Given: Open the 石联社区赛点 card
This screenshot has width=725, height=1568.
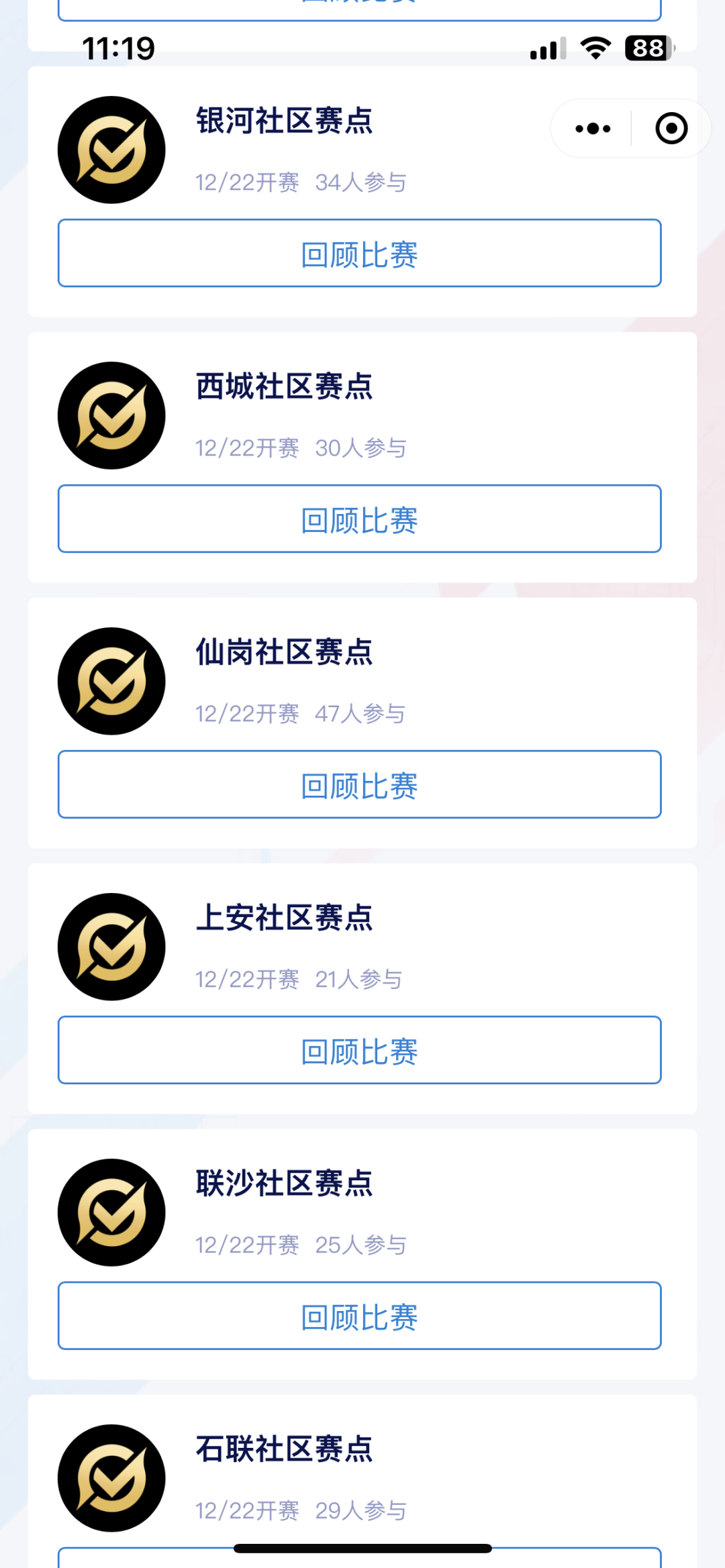Looking at the screenshot, I should coord(362,1481).
